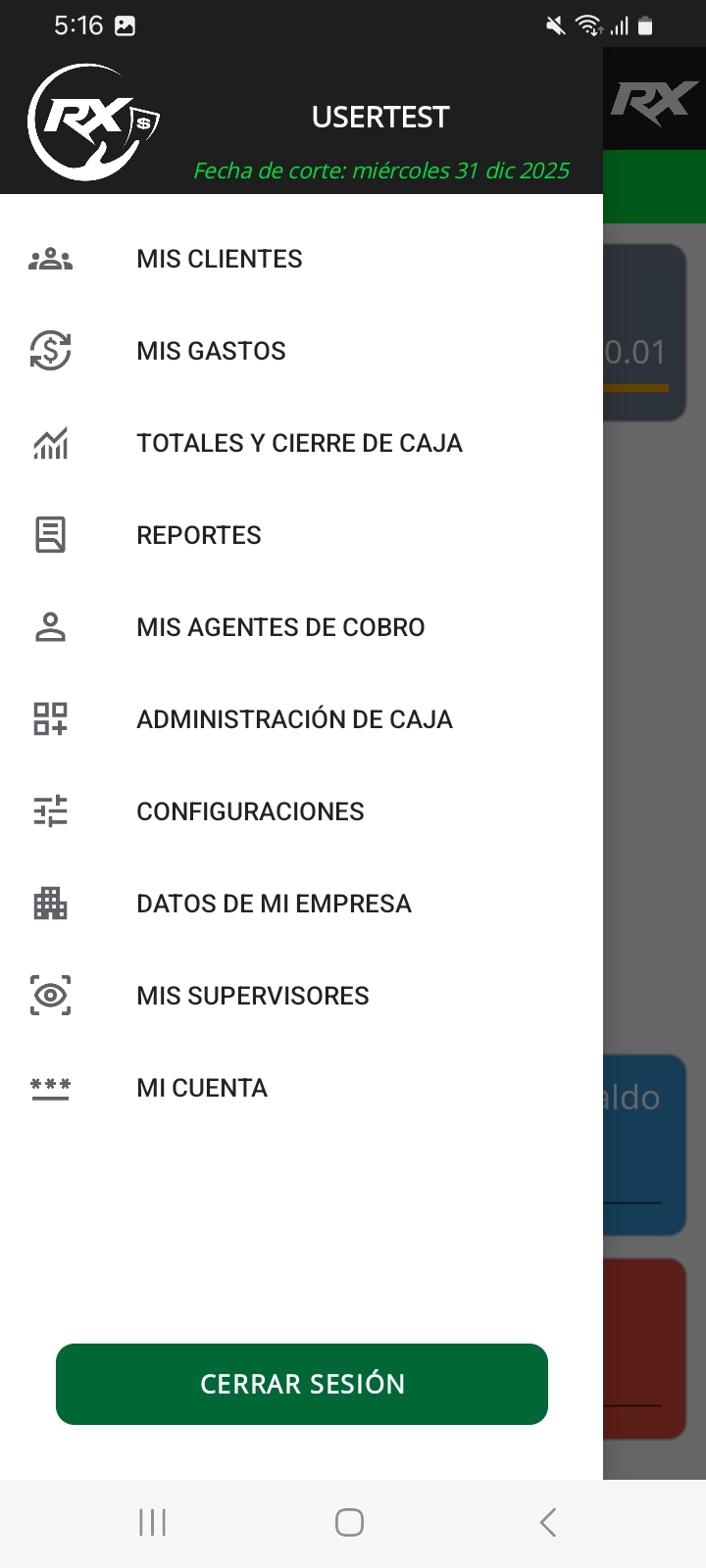
Task: Select Administración de Caja
Action: point(294,719)
